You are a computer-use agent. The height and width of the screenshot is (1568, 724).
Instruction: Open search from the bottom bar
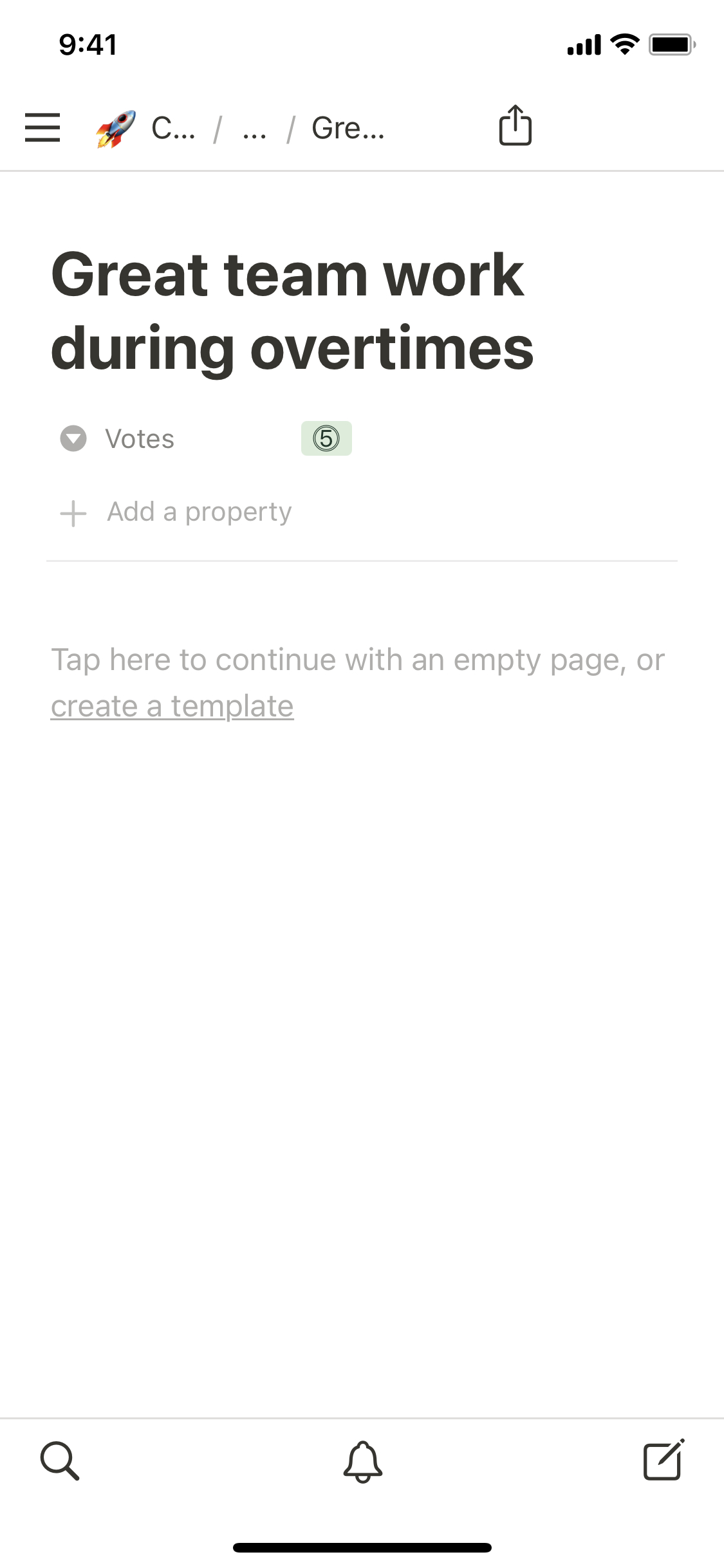click(60, 1461)
